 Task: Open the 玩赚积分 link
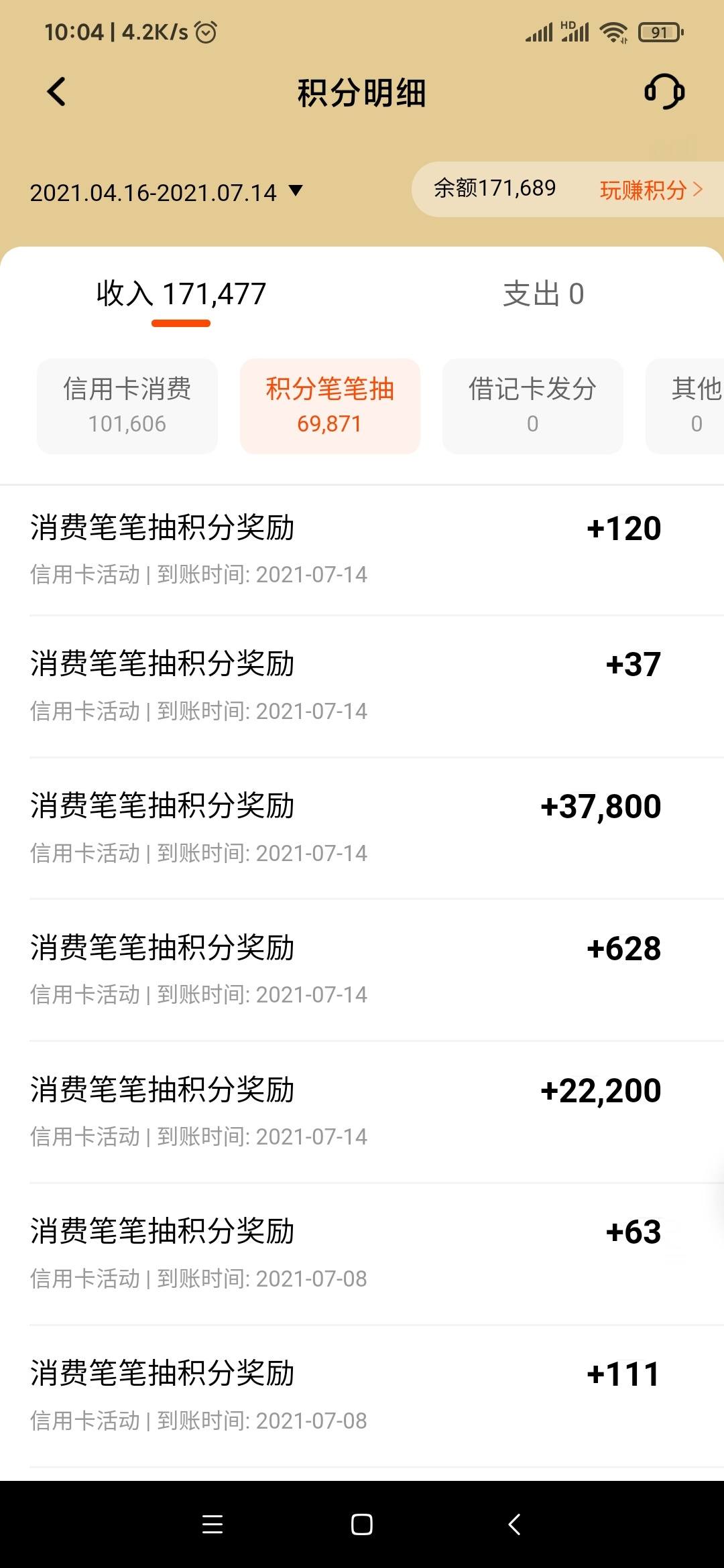tap(651, 190)
